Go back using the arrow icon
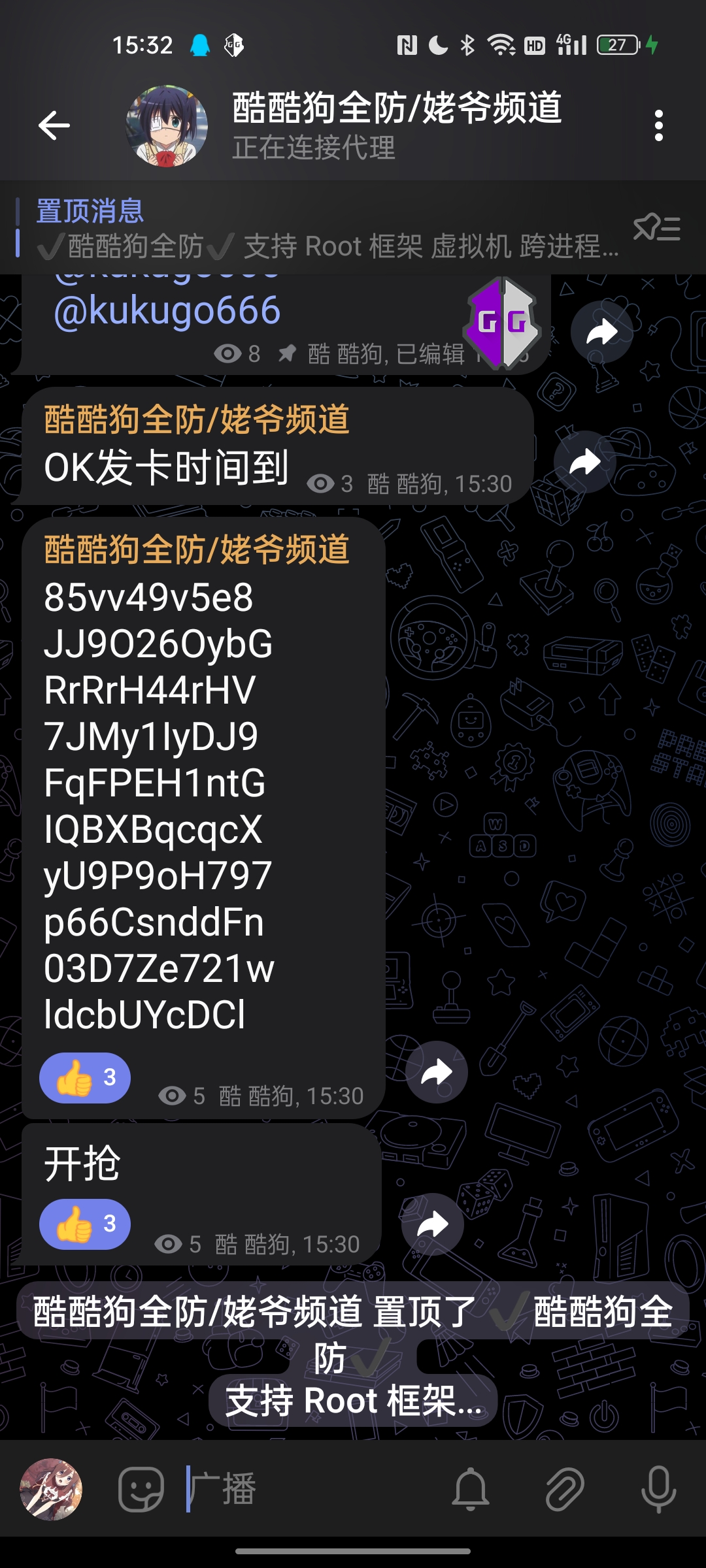 54,125
